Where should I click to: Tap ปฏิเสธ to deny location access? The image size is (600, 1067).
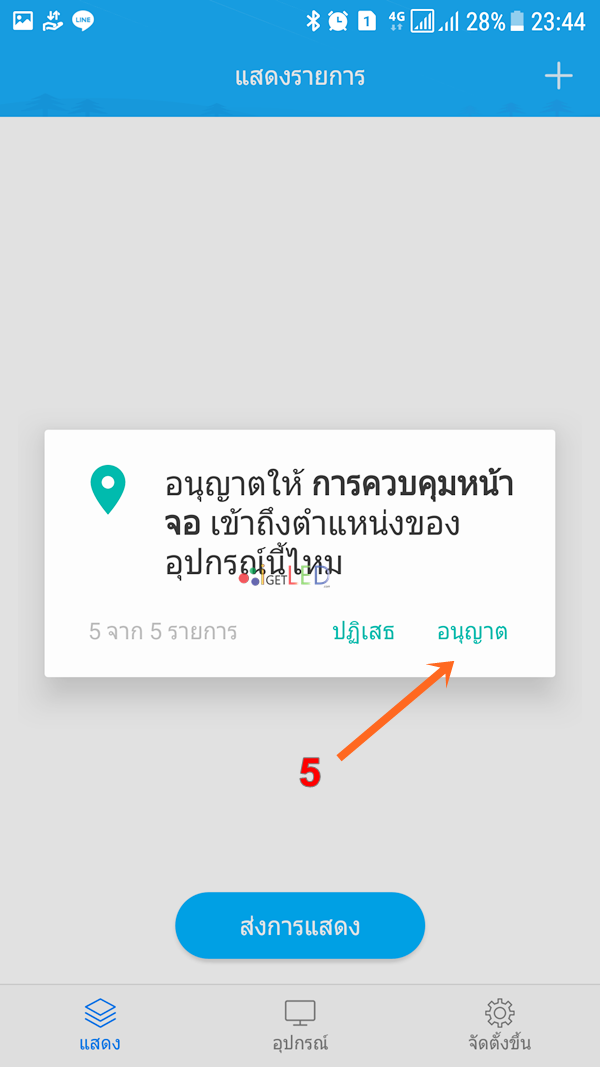coord(363,632)
